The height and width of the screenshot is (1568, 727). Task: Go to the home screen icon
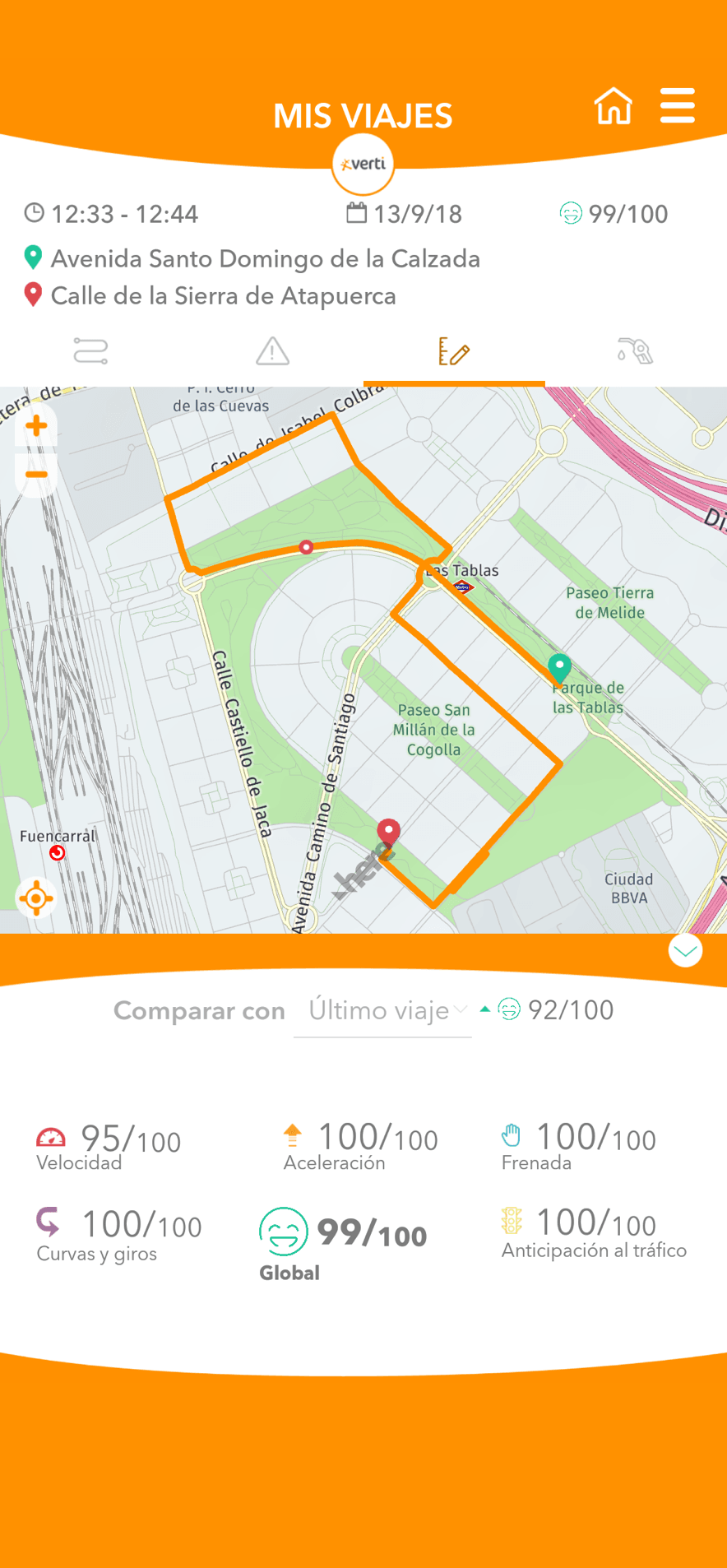pos(613,106)
